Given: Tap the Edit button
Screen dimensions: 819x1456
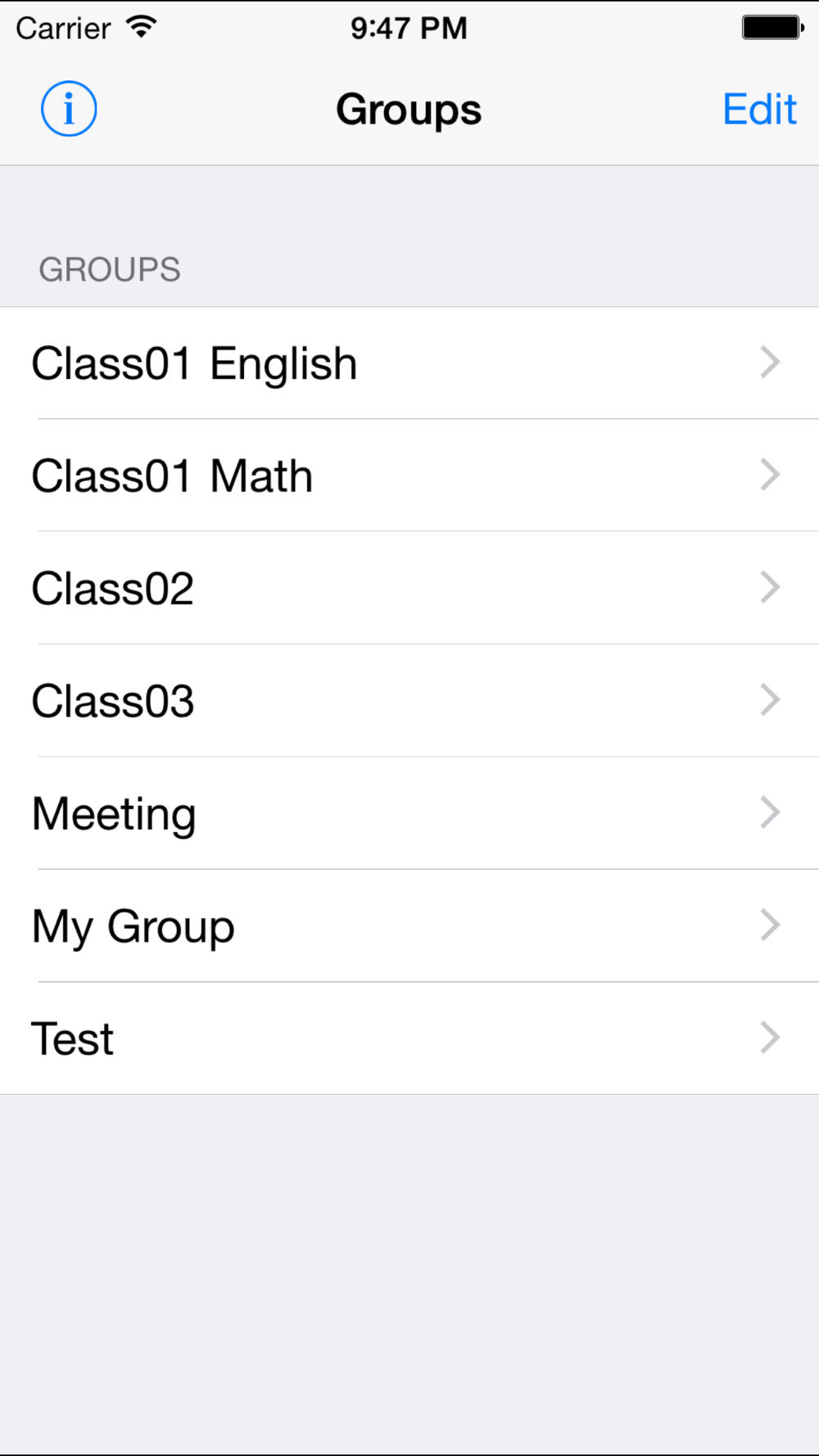Looking at the screenshot, I should point(759,109).
